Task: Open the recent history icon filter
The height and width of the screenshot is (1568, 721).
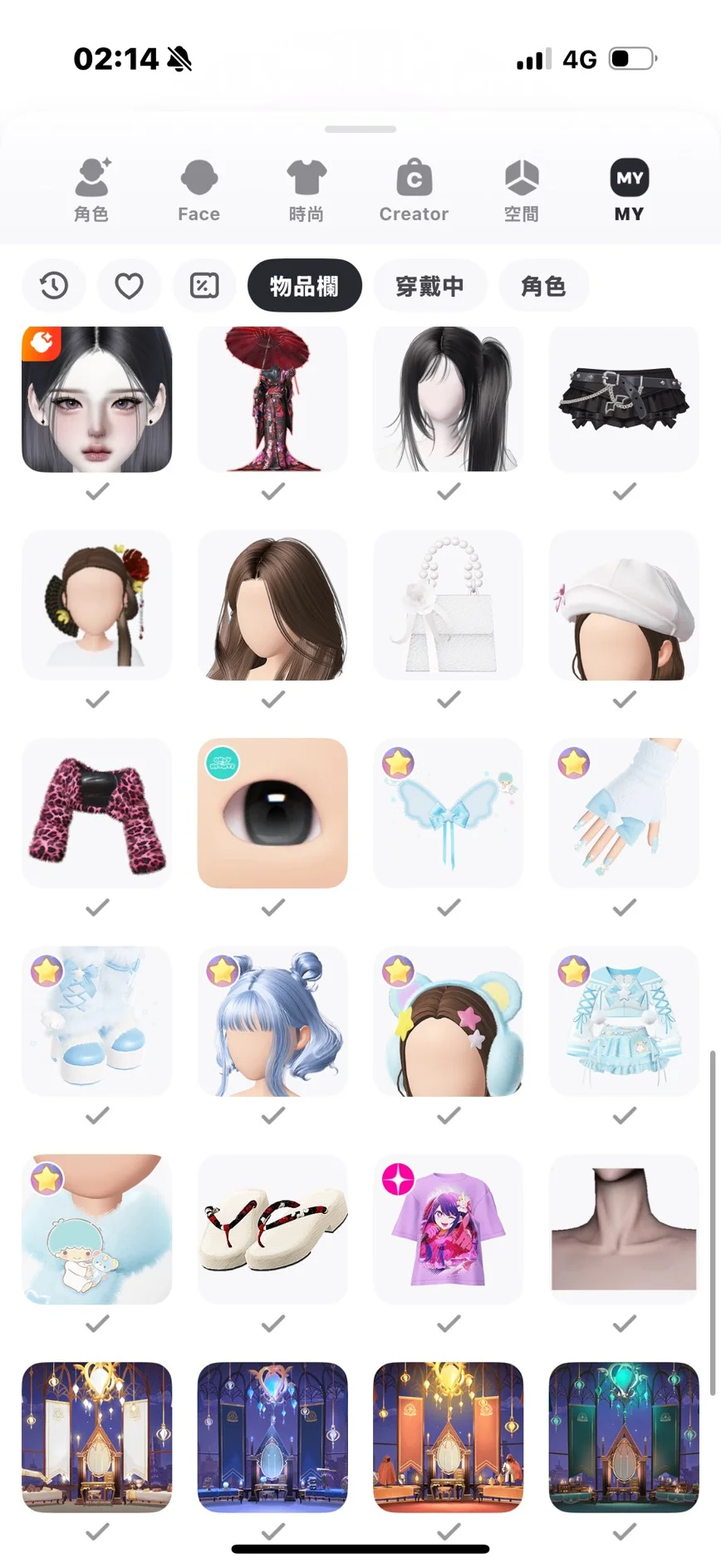Action: tap(54, 286)
